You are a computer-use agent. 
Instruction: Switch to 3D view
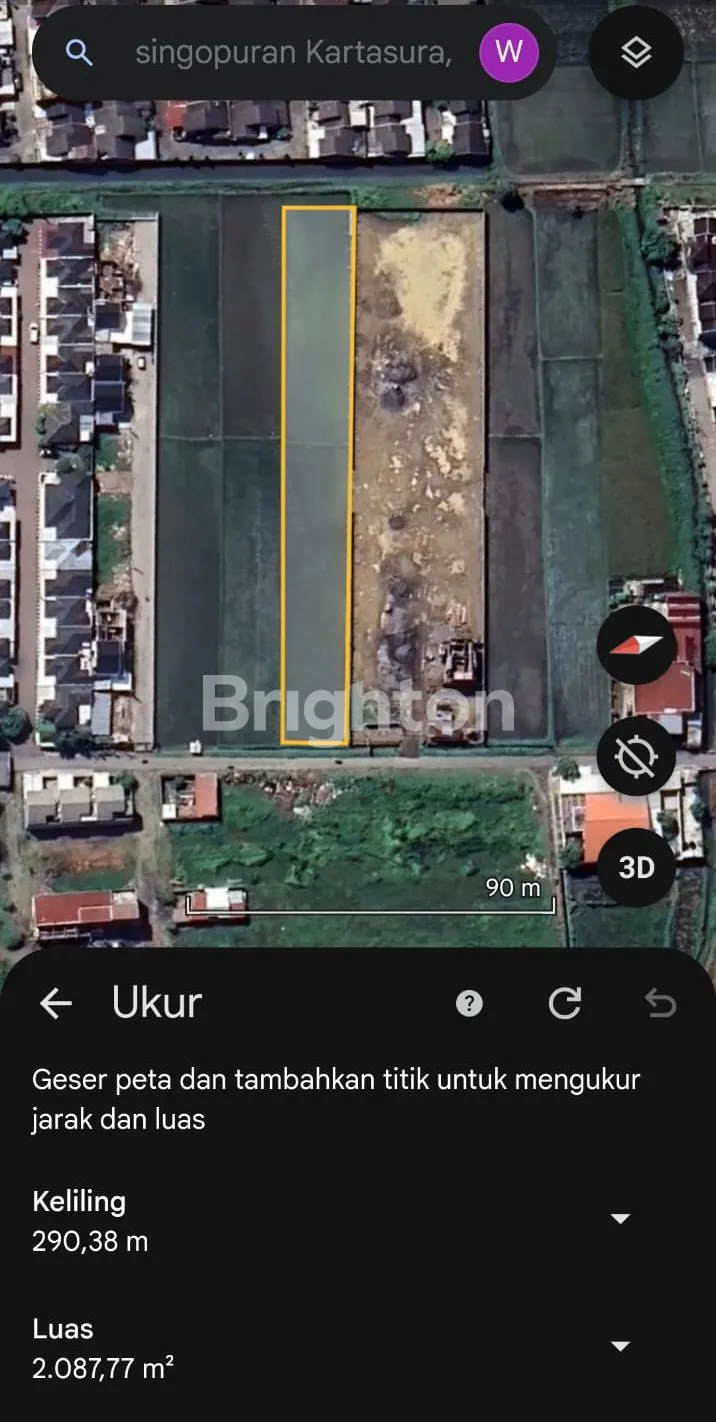point(636,867)
